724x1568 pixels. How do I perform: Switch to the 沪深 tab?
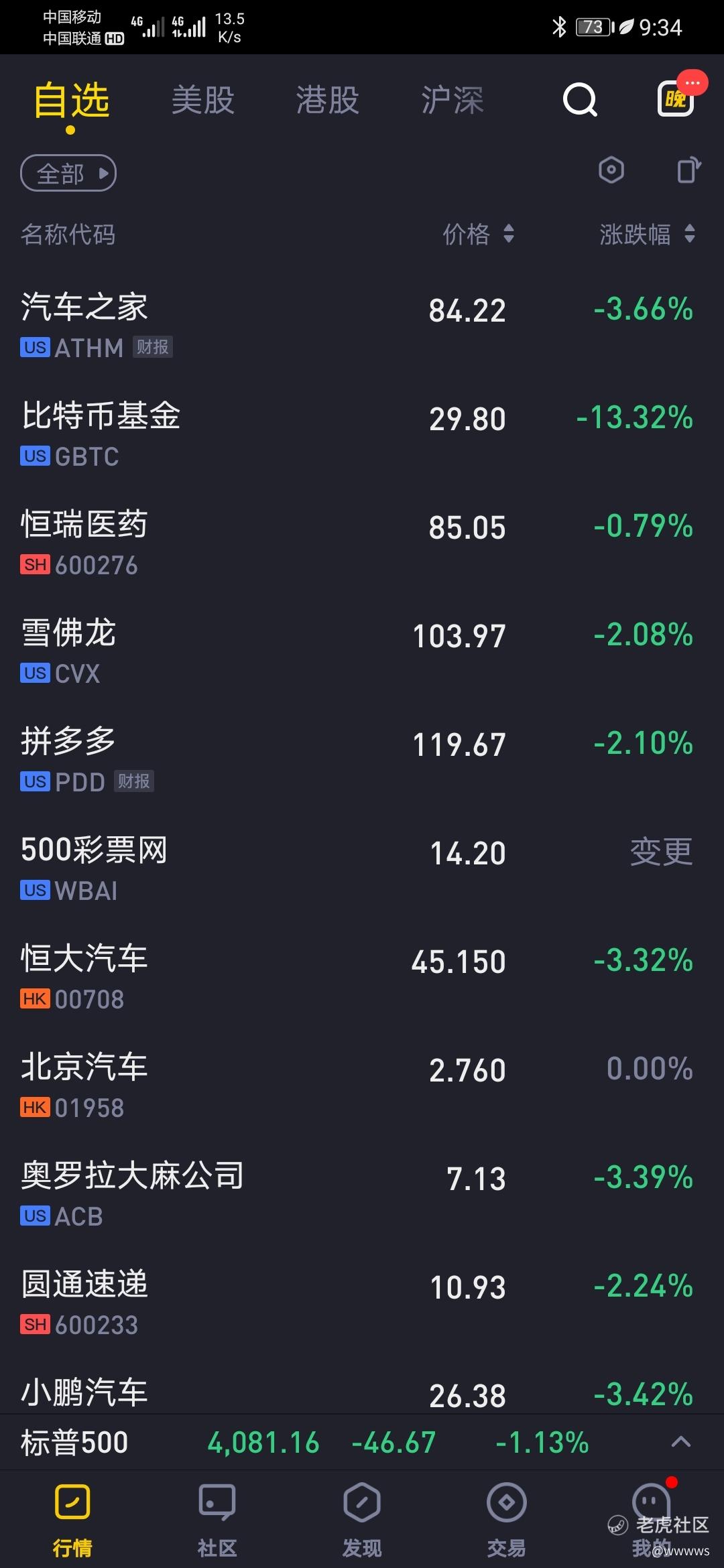[452, 100]
